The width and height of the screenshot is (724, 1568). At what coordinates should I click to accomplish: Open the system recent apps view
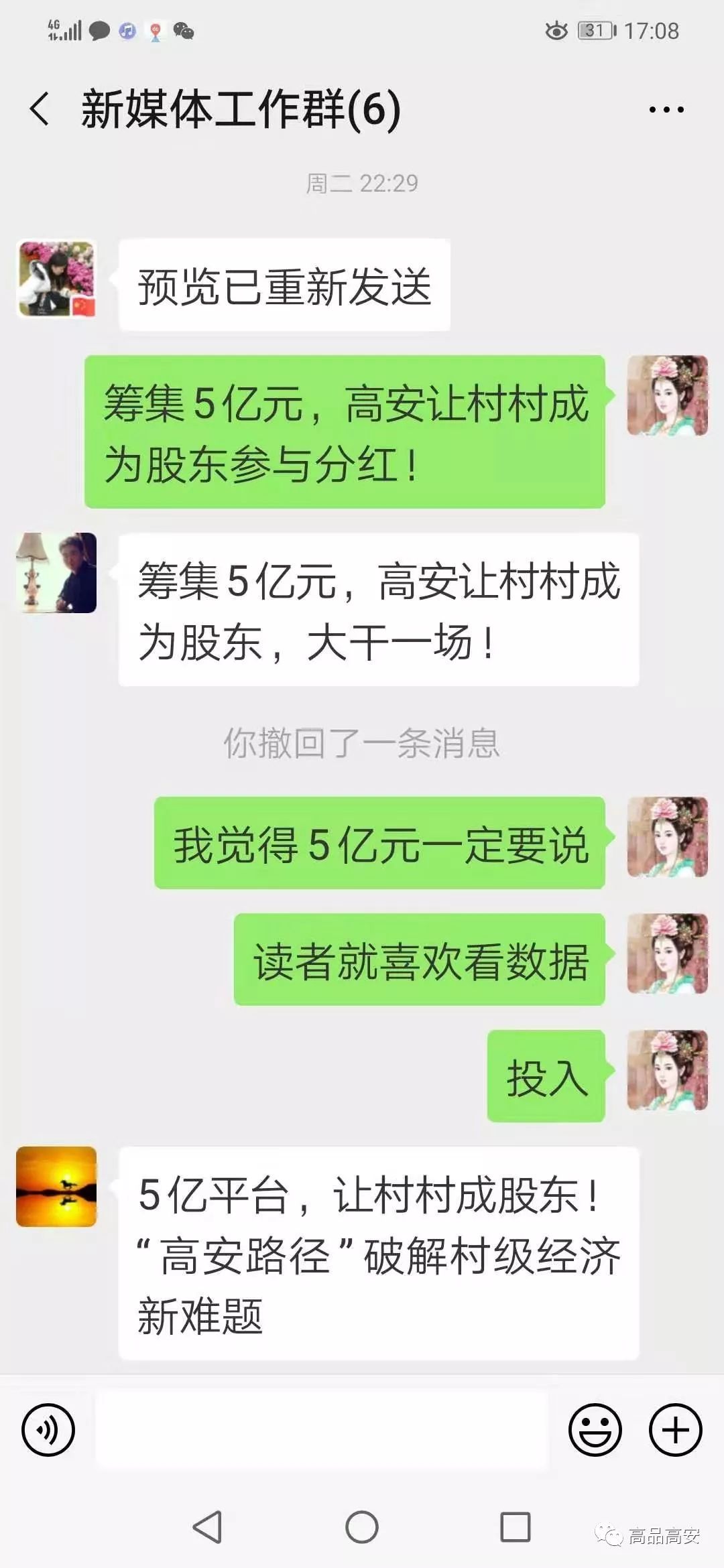click(x=516, y=1527)
